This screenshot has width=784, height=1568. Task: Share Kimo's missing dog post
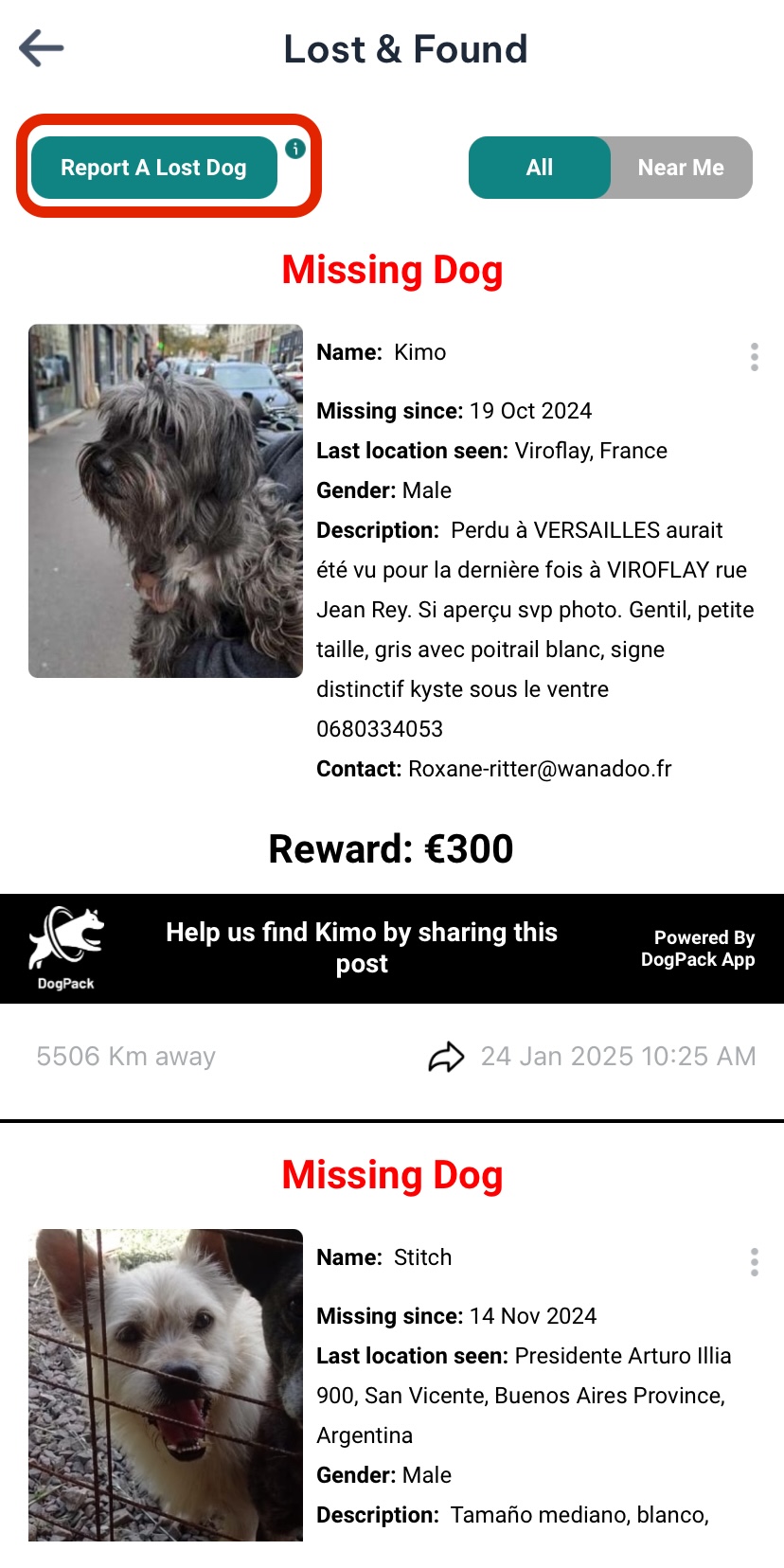[446, 1057]
